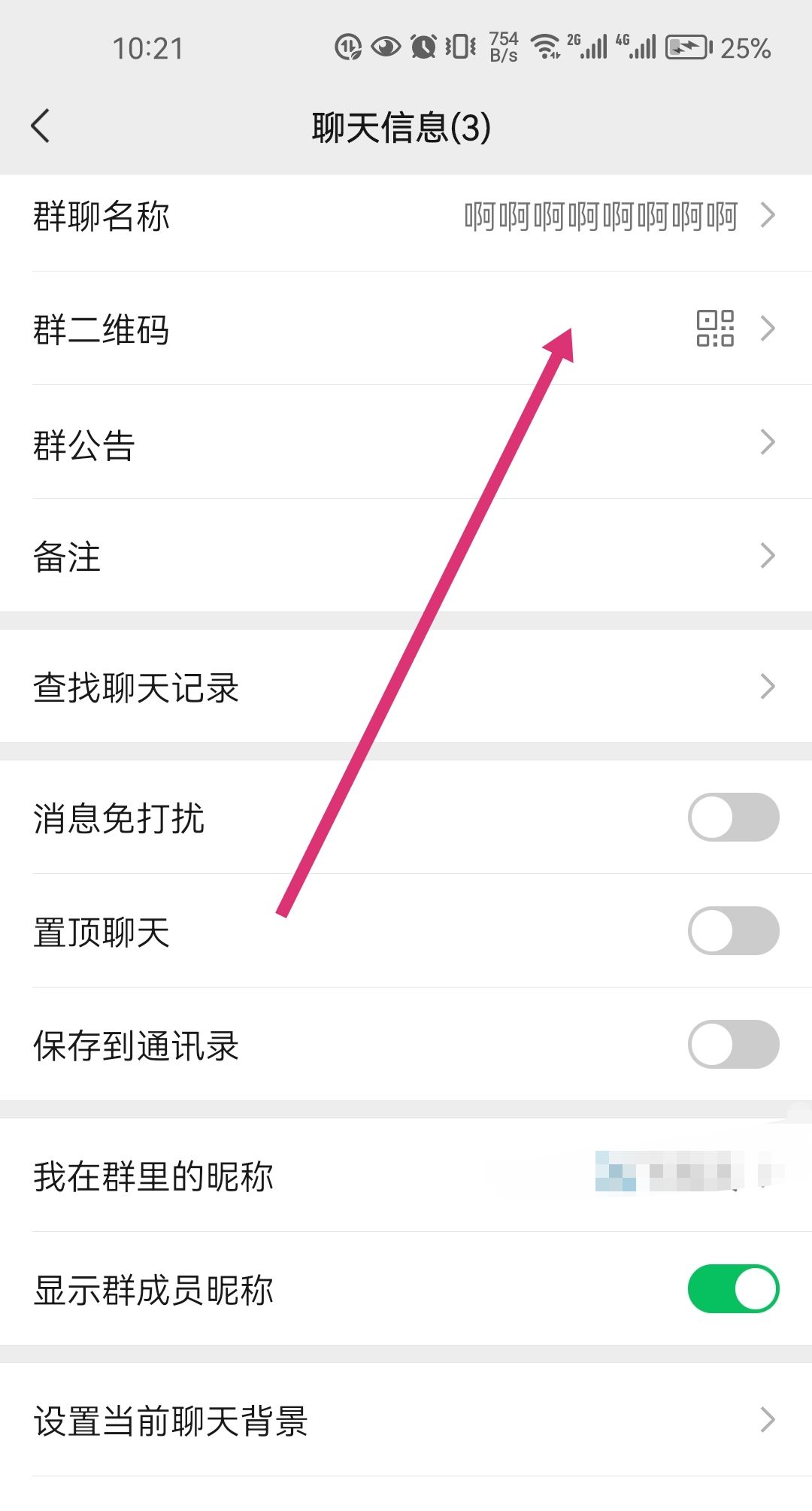The width and height of the screenshot is (812, 1511).
Task: Click the group name 啊啊啊啊啊啊啊啊
Action: click(x=601, y=218)
